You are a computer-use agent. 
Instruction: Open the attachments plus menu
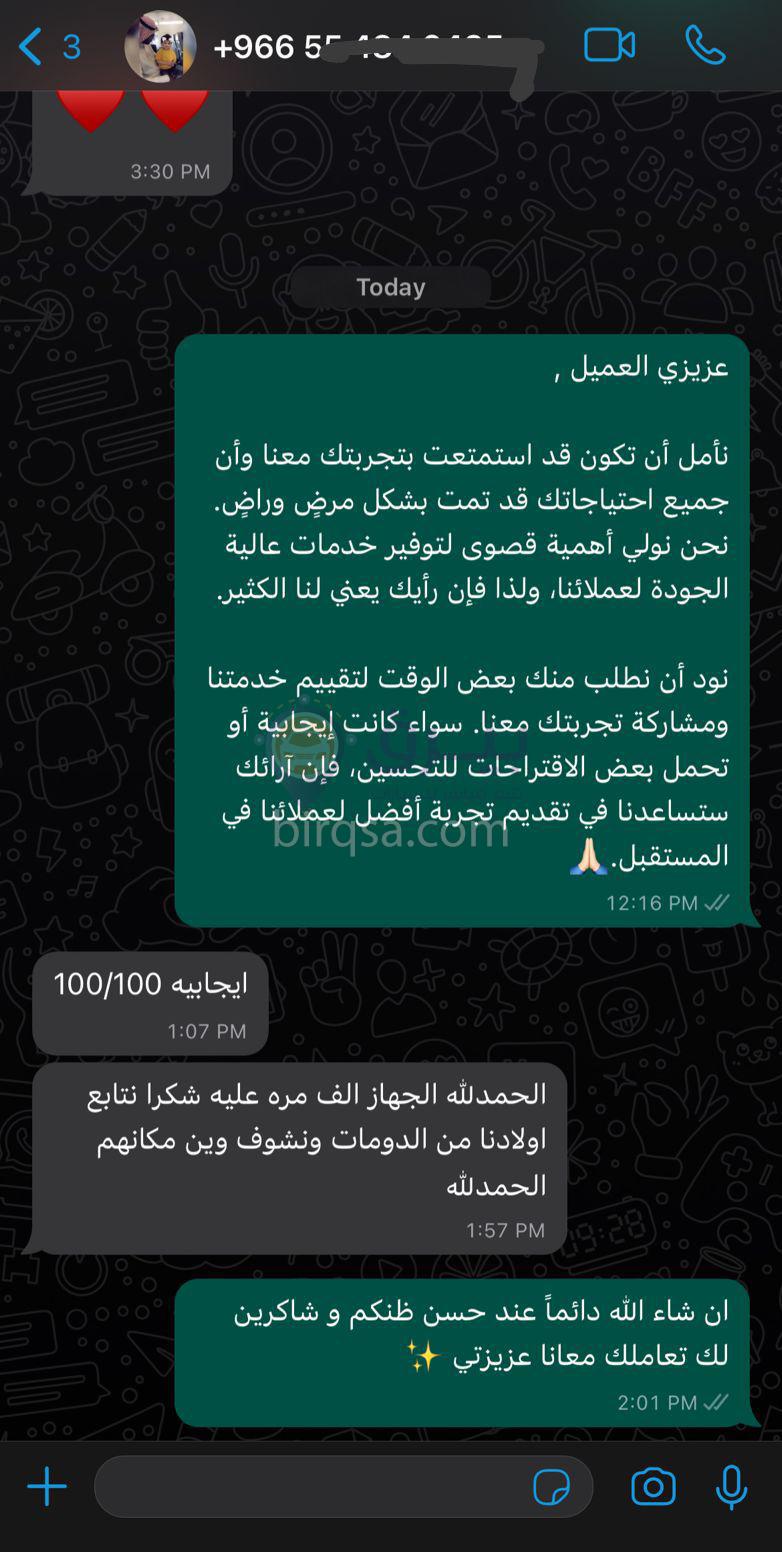point(47,1487)
